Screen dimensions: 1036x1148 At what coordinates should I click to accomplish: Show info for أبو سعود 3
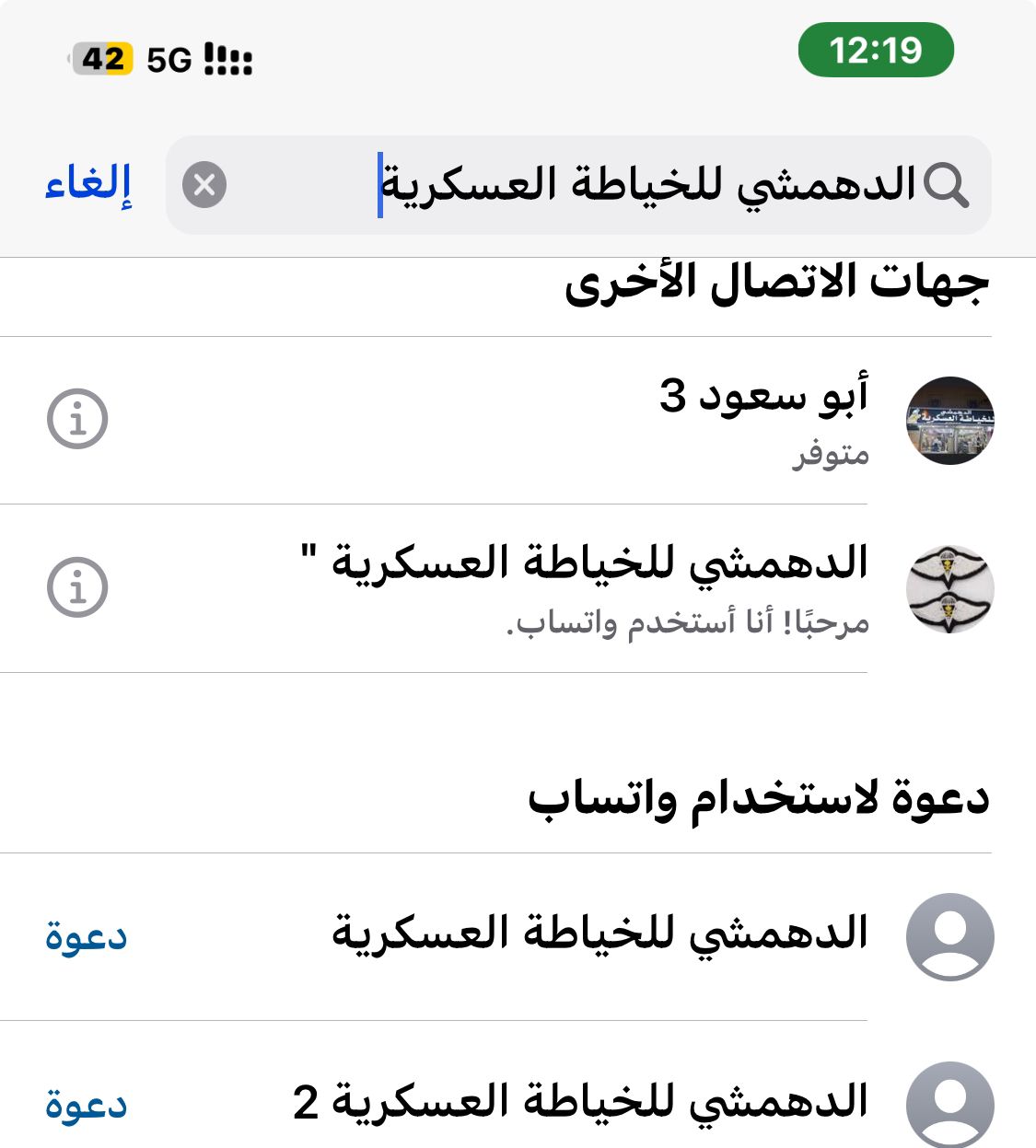click(77, 420)
